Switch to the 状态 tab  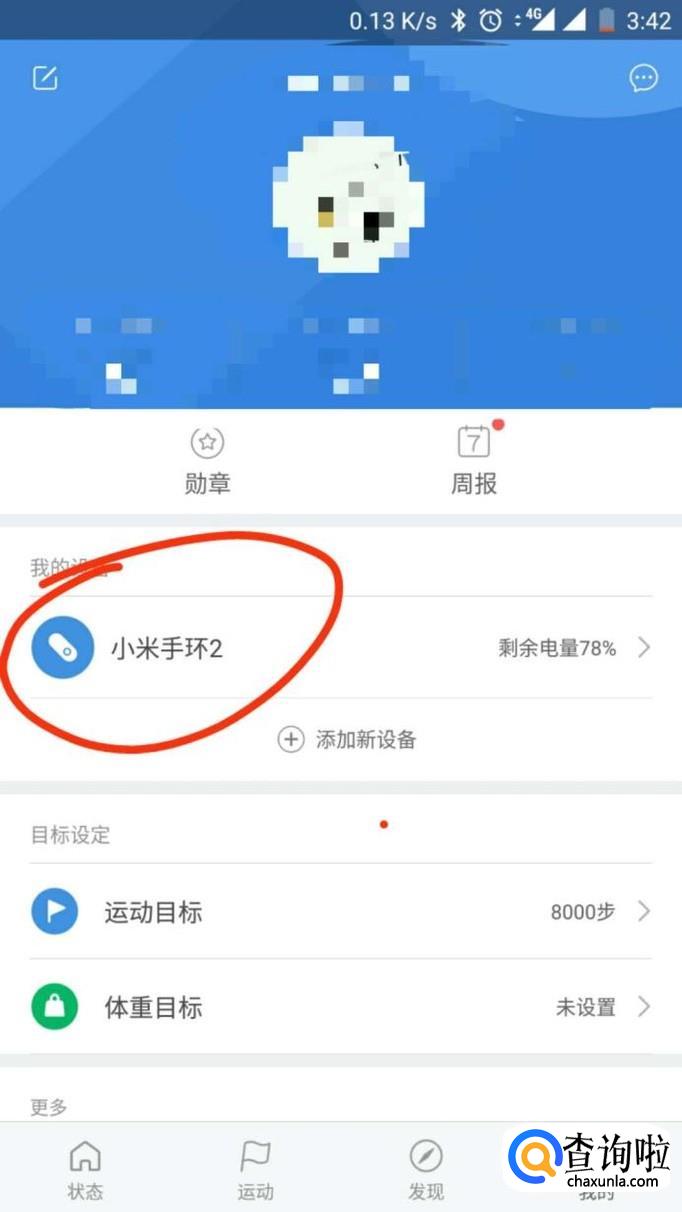pos(85,1170)
